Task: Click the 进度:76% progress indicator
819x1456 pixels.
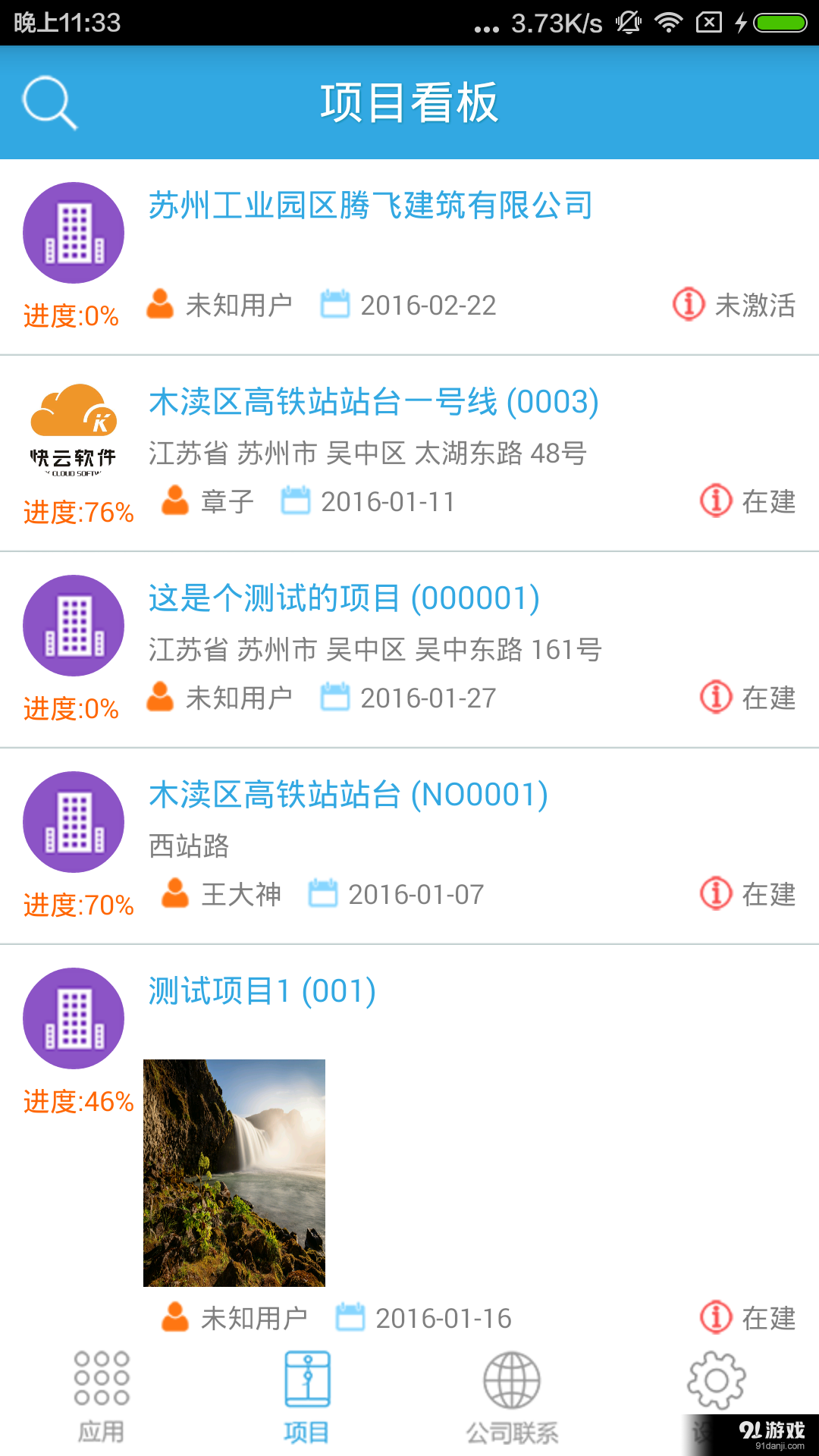Action: coord(77,513)
